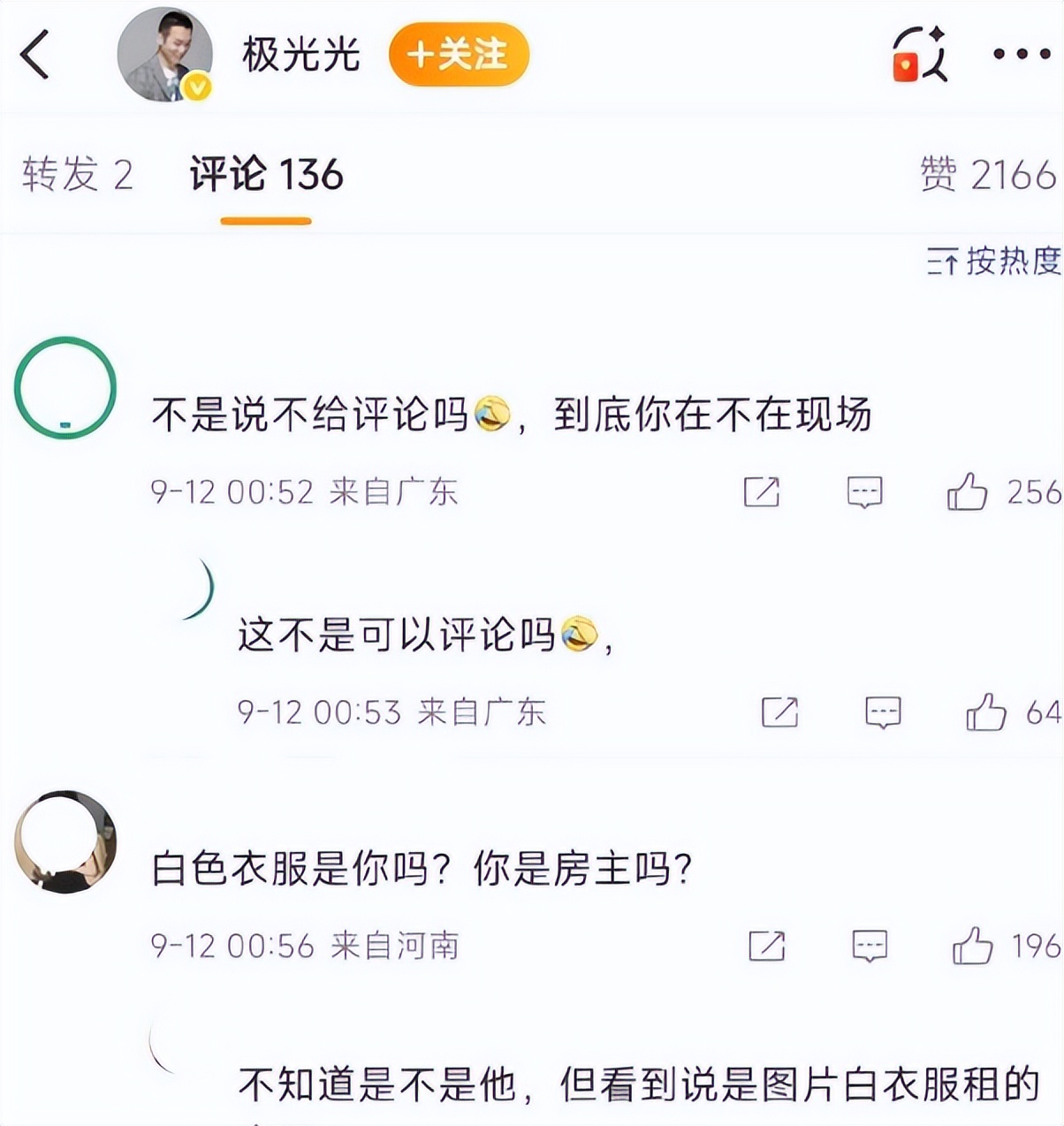
Task: Repost the reply posted at 9-12 00:53
Action: pyautogui.click(x=779, y=711)
